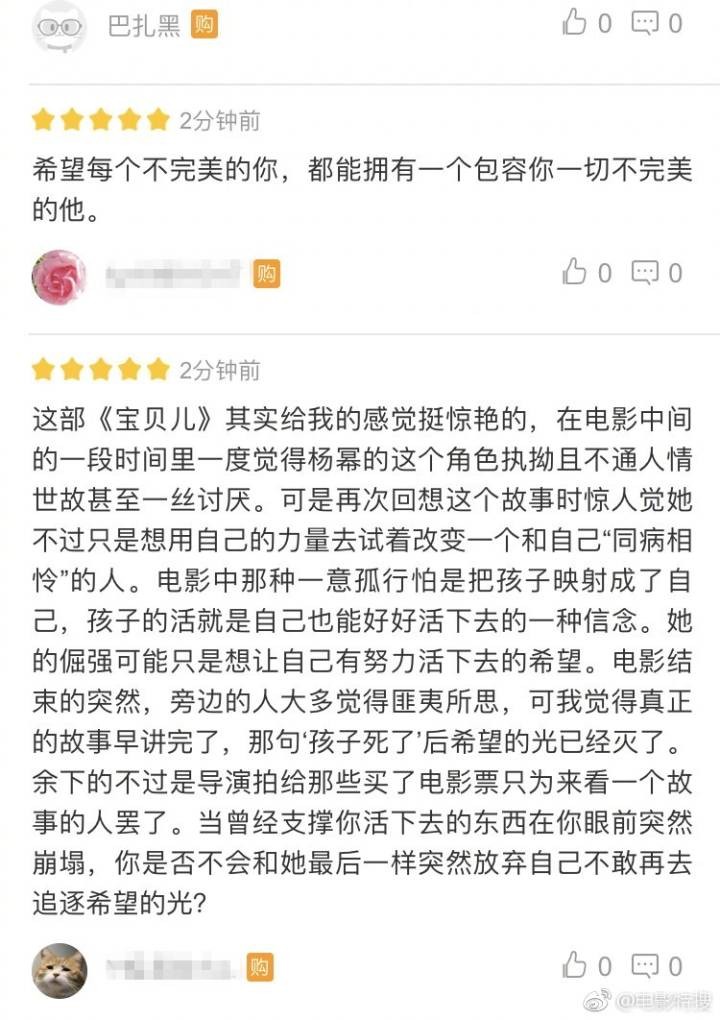Image resolution: width=720 pixels, height=1020 pixels.
Task: Comment on the cat-avatar user's review
Action: tap(646, 965)
